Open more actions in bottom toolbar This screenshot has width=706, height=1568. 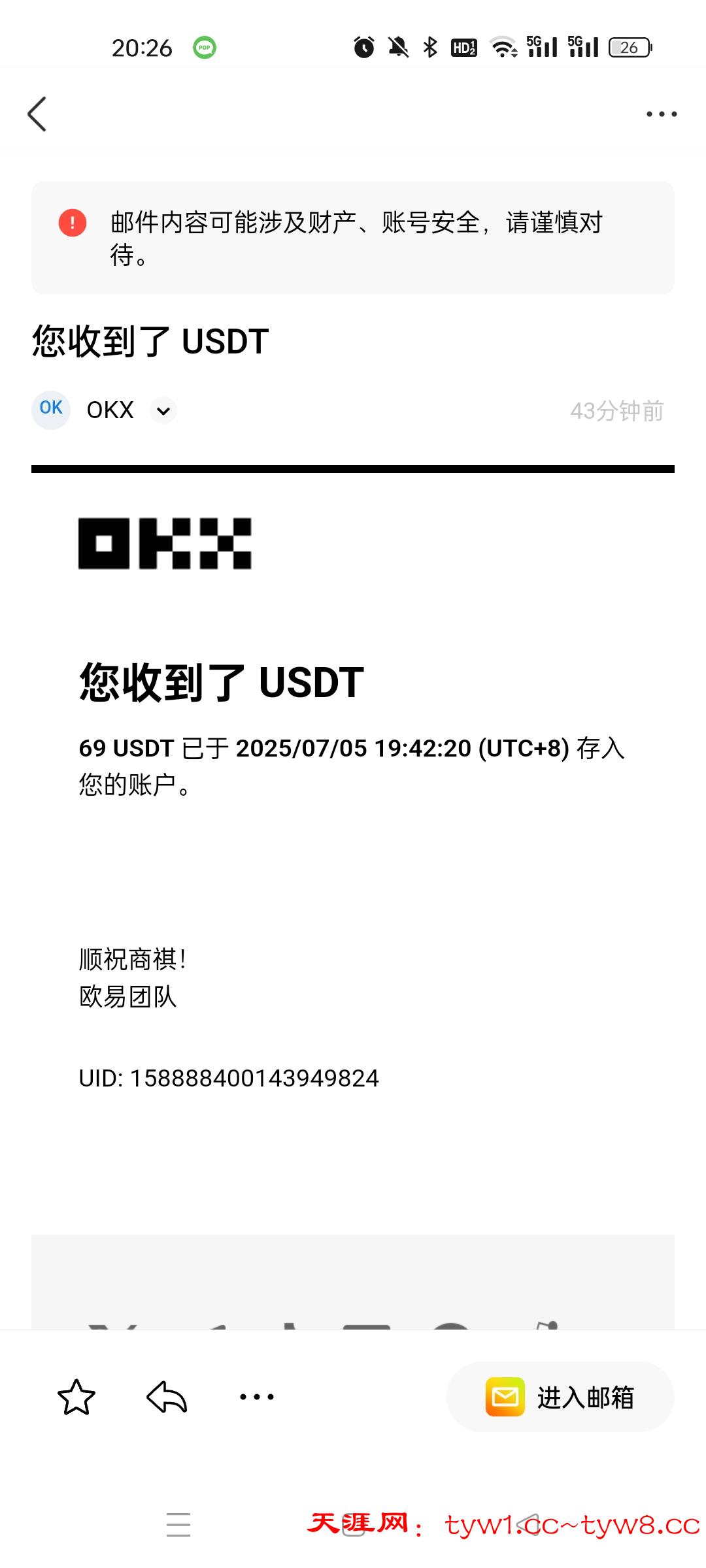[257, 1397]
